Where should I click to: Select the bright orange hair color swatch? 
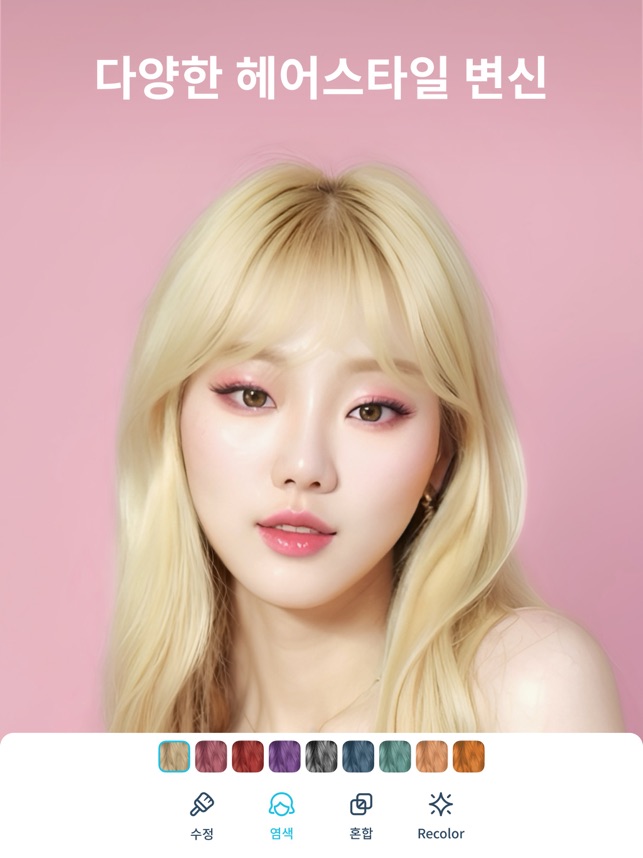(x=468, y=757)
